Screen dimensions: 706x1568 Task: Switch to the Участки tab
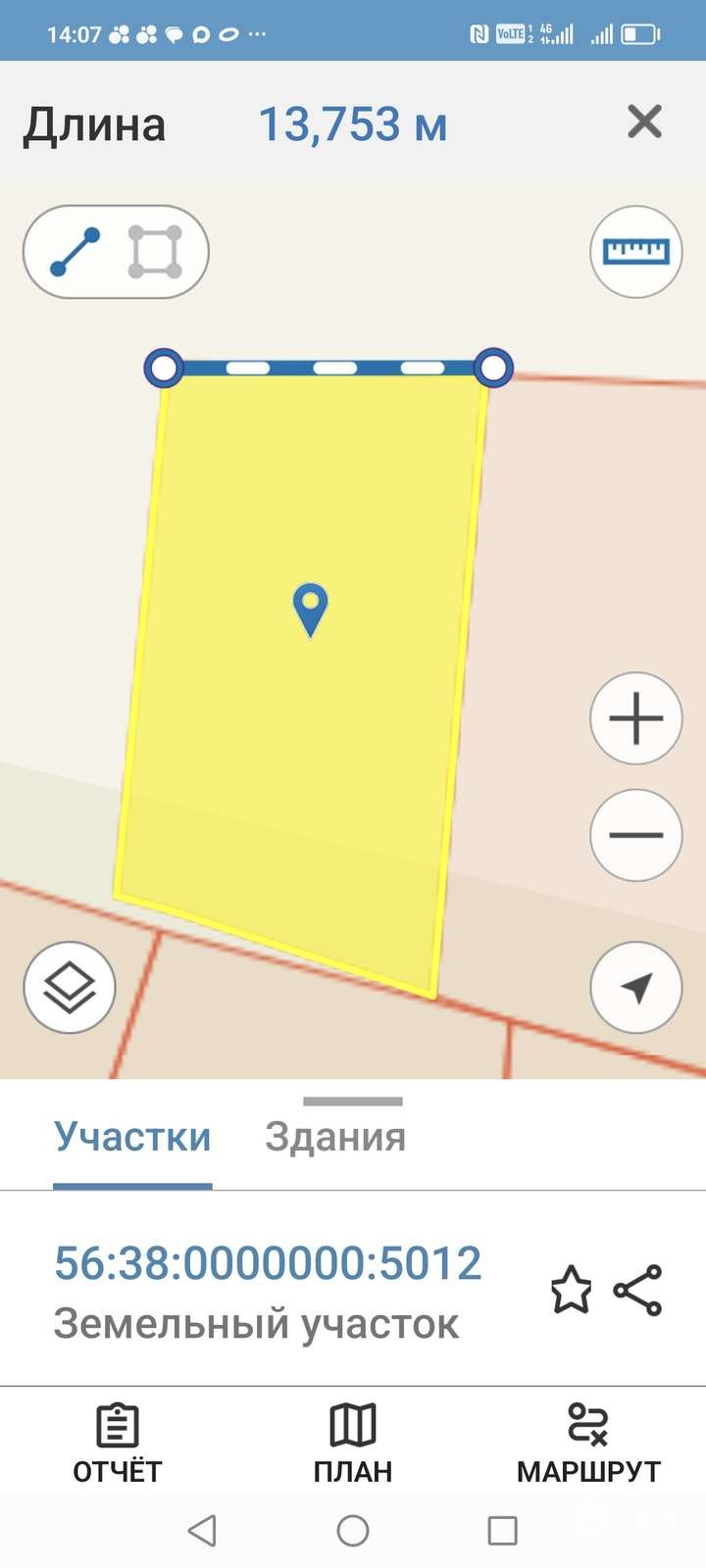pos(132,1137)
